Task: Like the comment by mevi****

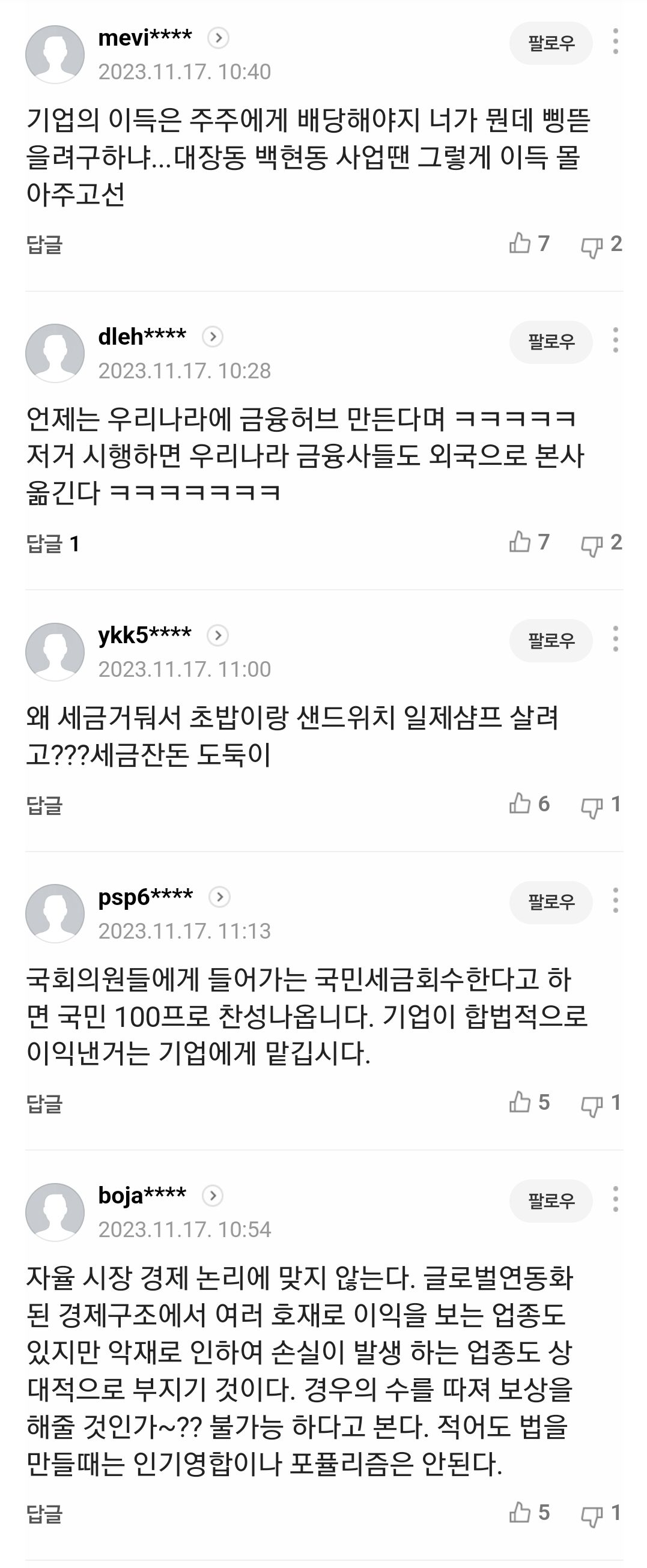Action: 521,243
